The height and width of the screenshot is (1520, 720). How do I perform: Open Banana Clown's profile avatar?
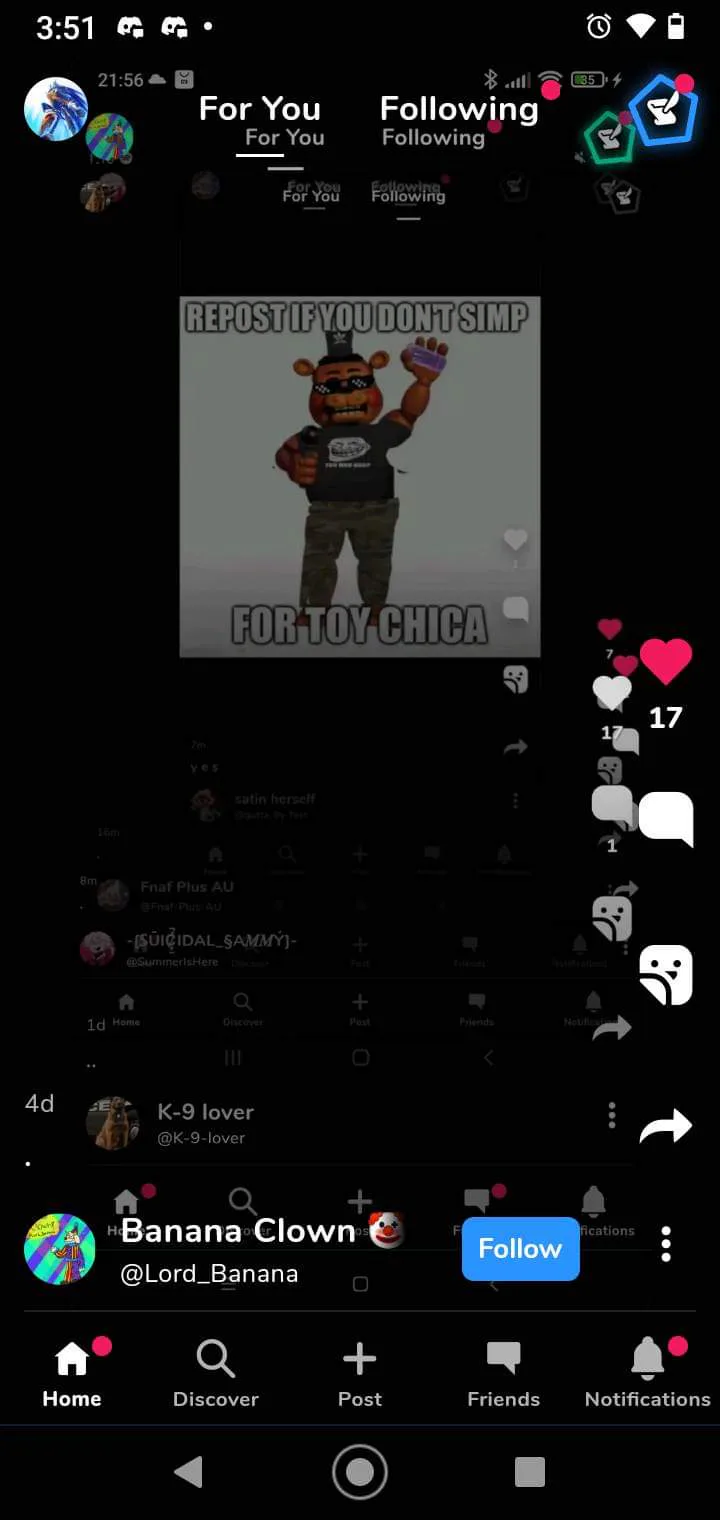click(x=59, y=1249)
